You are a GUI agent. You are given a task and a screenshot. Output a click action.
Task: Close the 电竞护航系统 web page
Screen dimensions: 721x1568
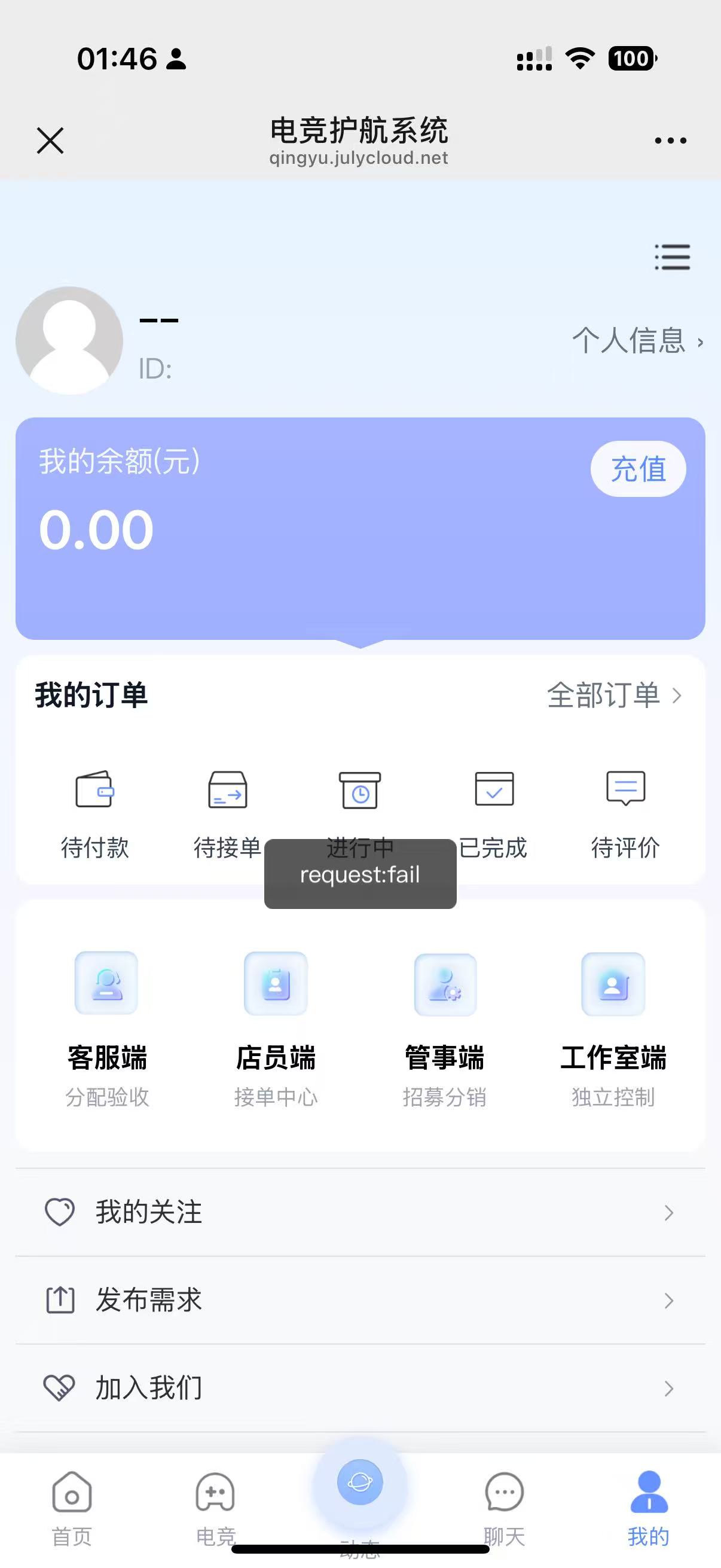point(50,141)
